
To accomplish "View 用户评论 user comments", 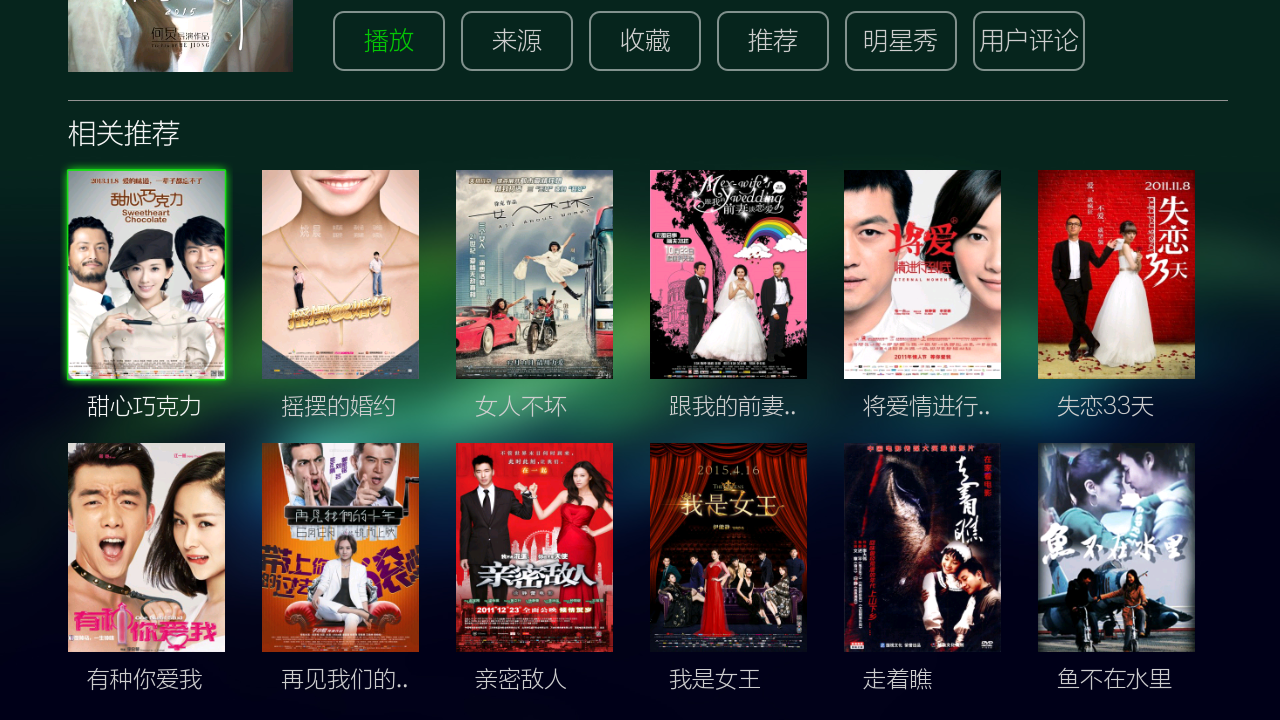I will pos(1029,41).
